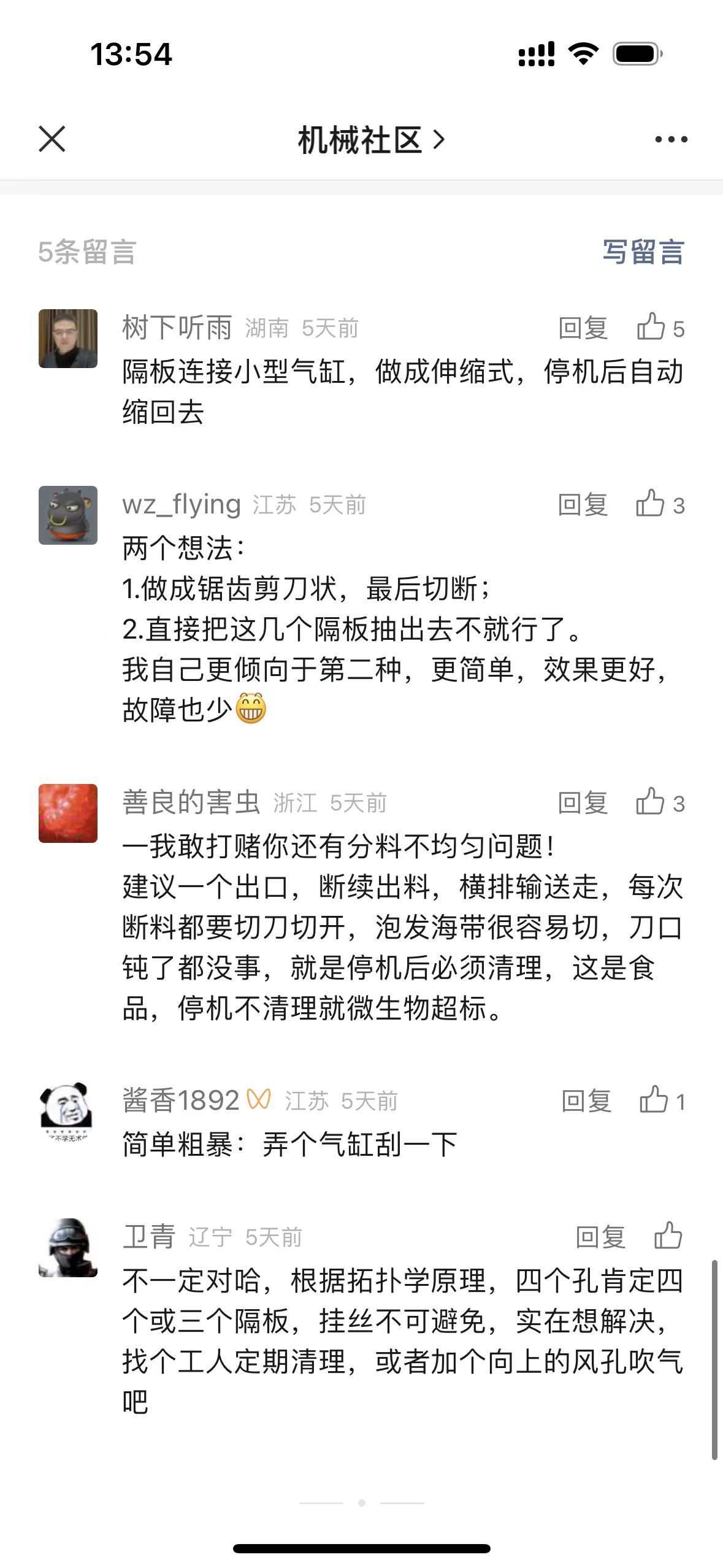Open the 机械社区 account page

pyautogui.click(x=370, y=140)
